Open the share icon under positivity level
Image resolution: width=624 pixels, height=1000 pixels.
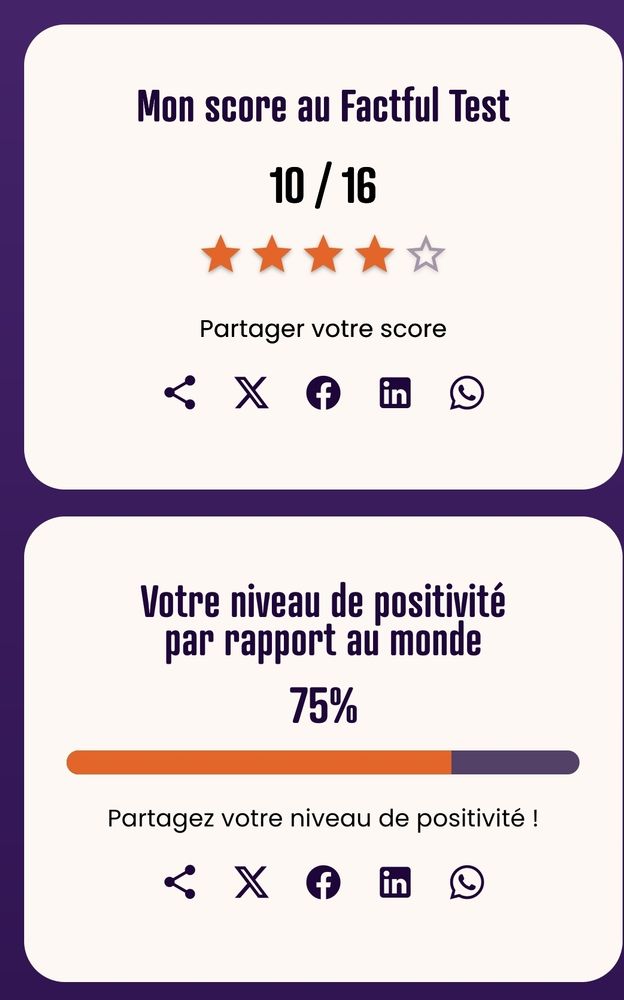180,882
